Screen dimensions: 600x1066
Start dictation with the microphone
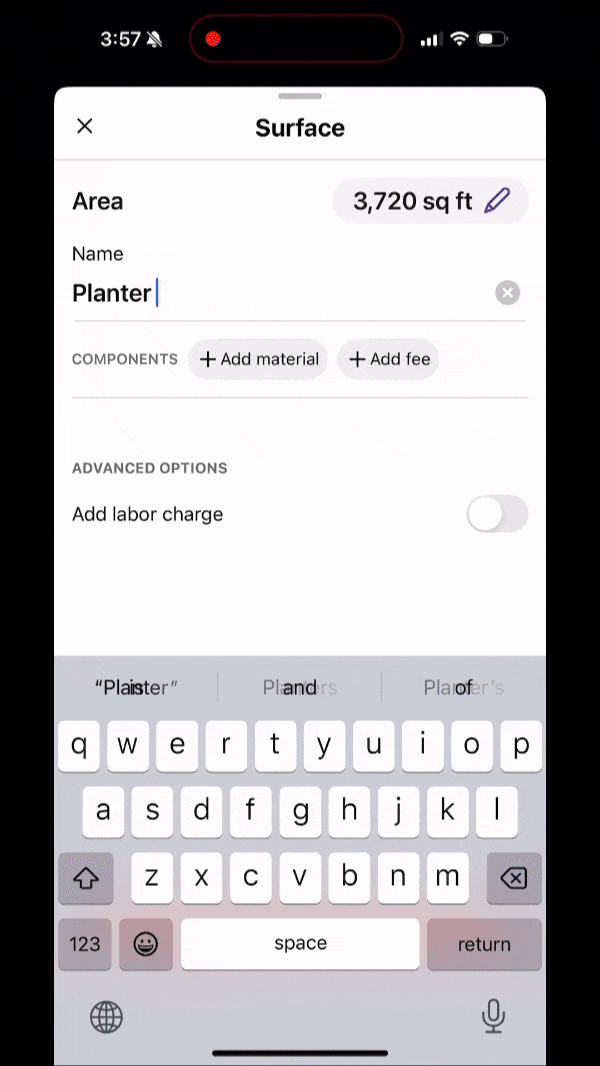pos(493,1016)
